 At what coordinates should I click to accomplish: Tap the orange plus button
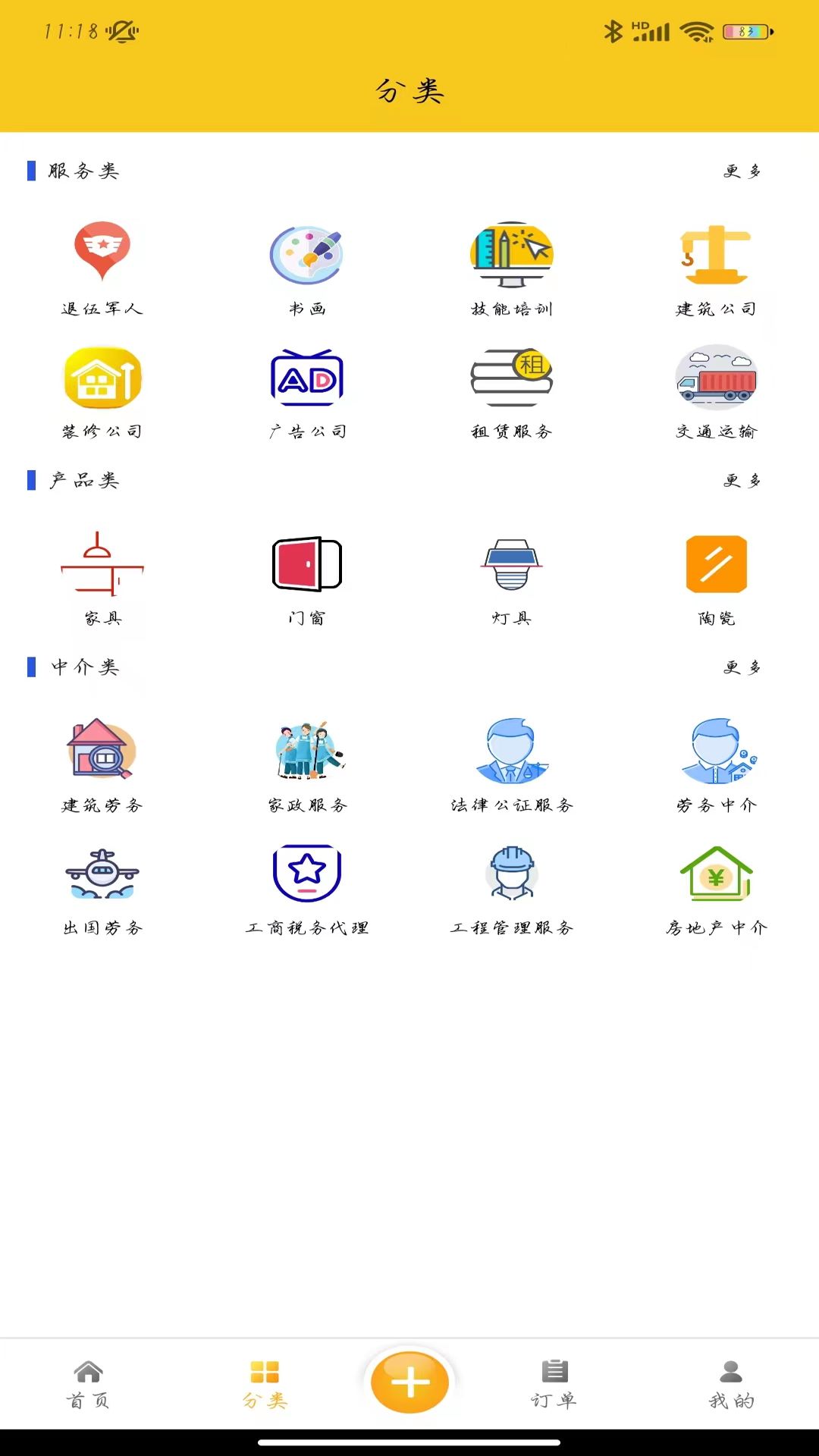(x=409, y=1382)
